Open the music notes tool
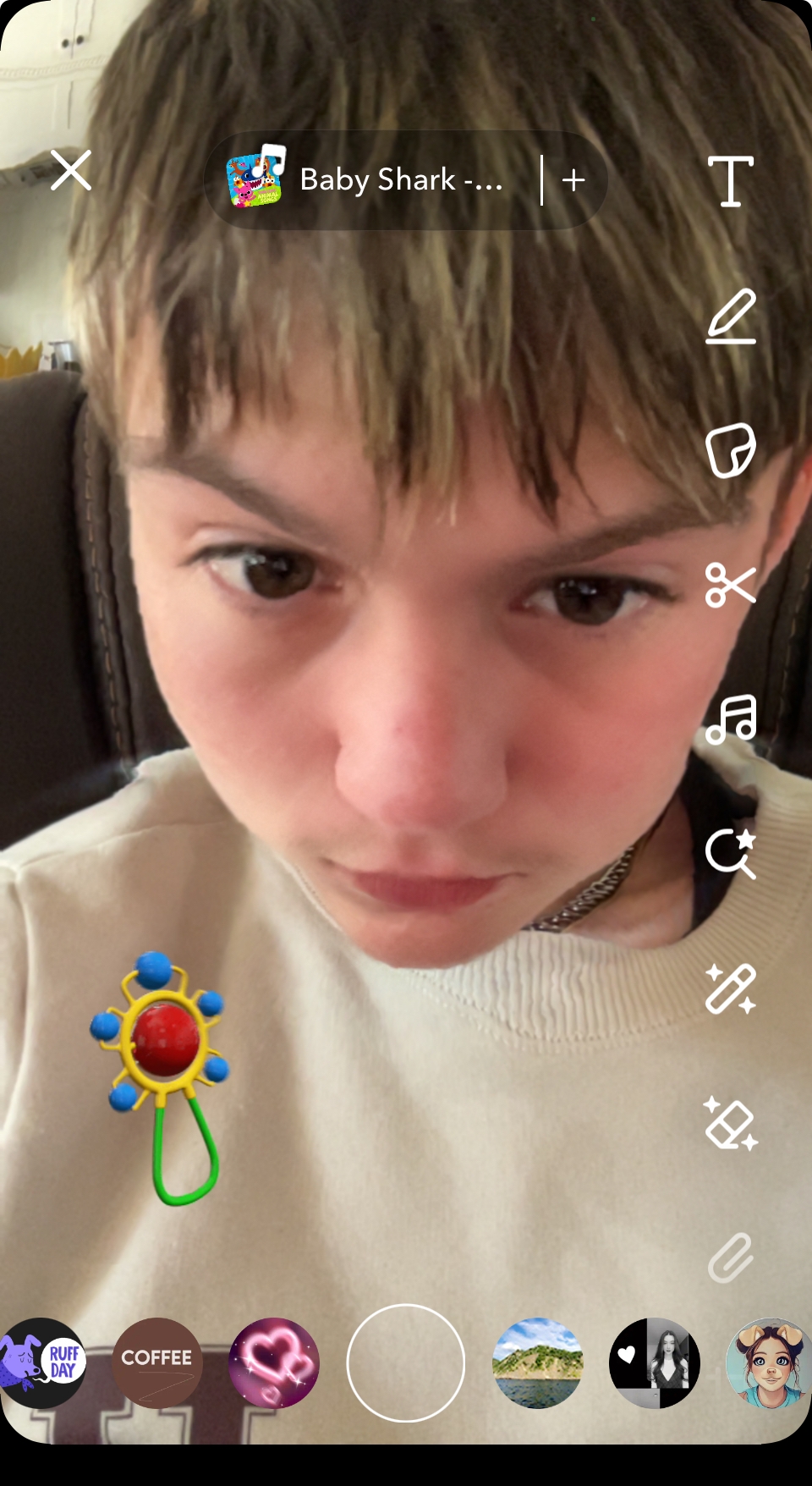The width and height of the screenshot is (812, 1486). [731, 719]
